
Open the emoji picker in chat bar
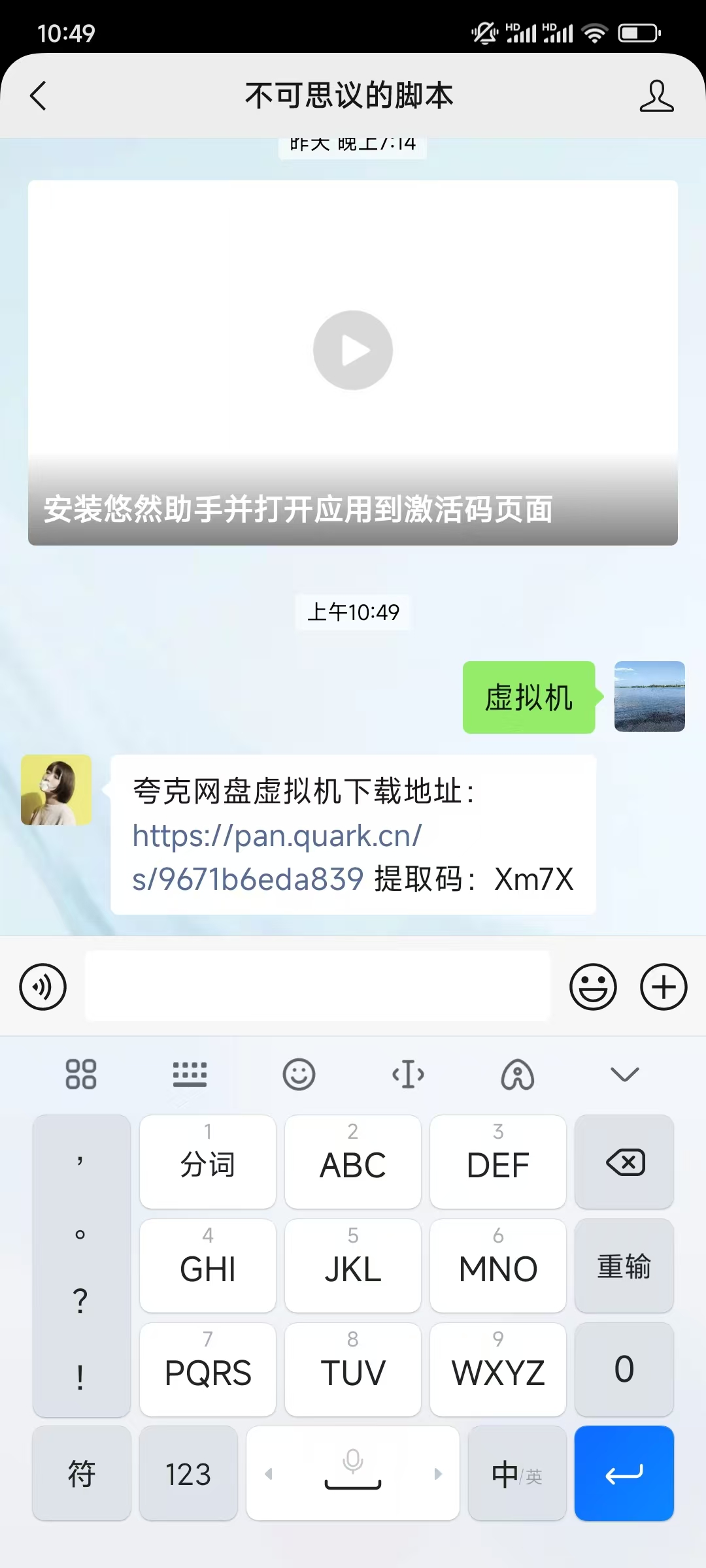593,987
